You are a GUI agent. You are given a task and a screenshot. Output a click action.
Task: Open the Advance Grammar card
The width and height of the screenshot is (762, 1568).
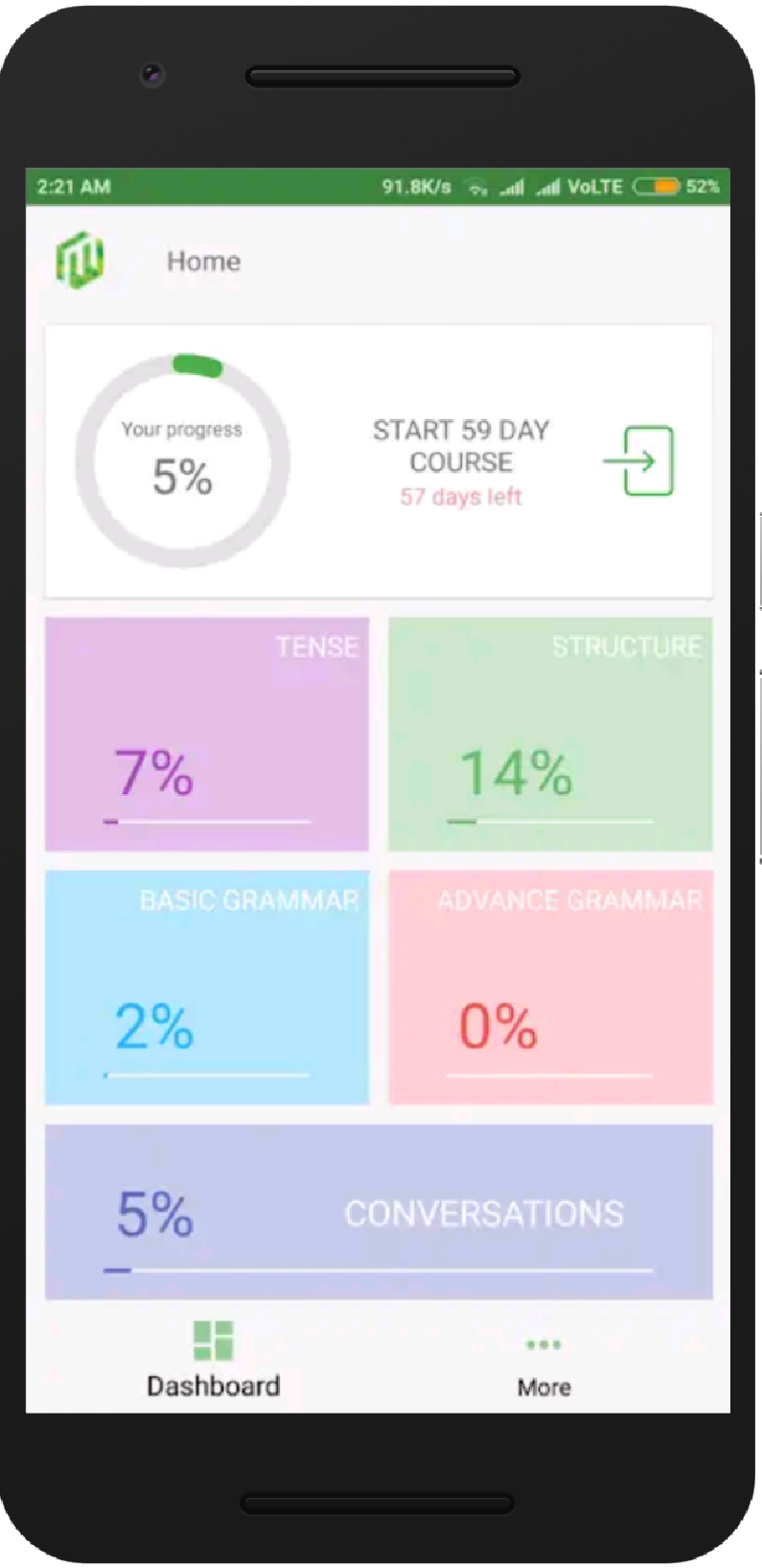pyautogui.click(x=550, y=988)
